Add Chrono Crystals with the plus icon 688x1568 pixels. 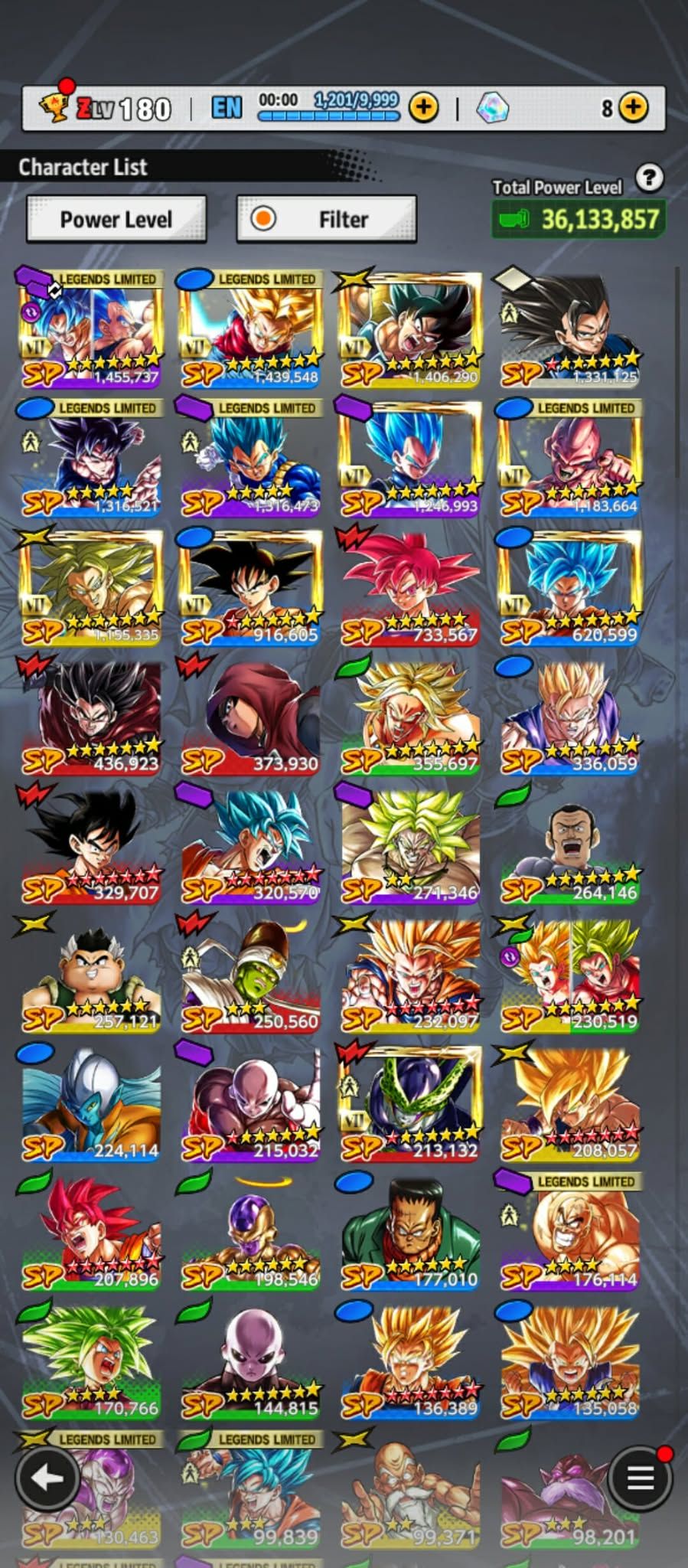pyautogui.click(x=633, y=108)
